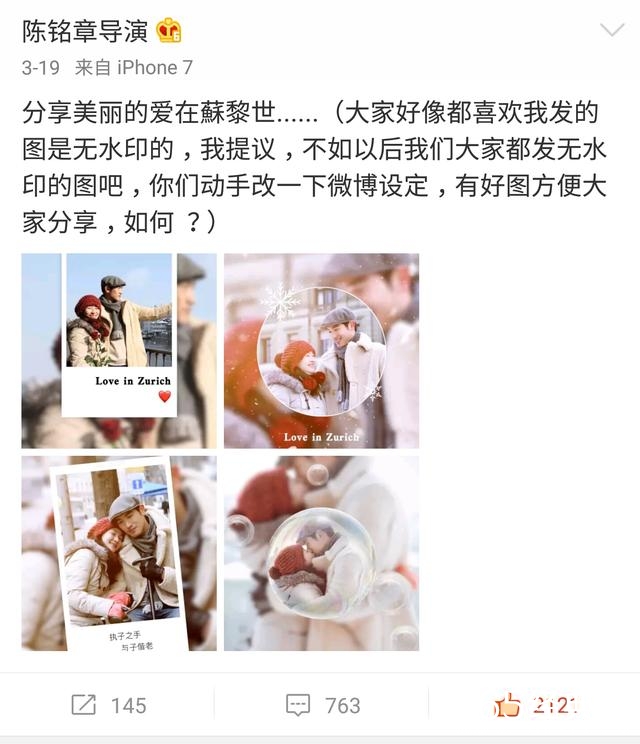Open the bubble kiss photo
The width and height of the screenshot is (640, 744).
[x=321, y=553]
